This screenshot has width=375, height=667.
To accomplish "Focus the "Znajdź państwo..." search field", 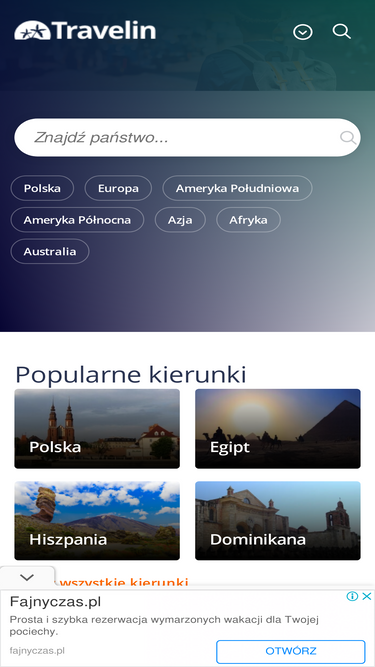I will [187, 137].
